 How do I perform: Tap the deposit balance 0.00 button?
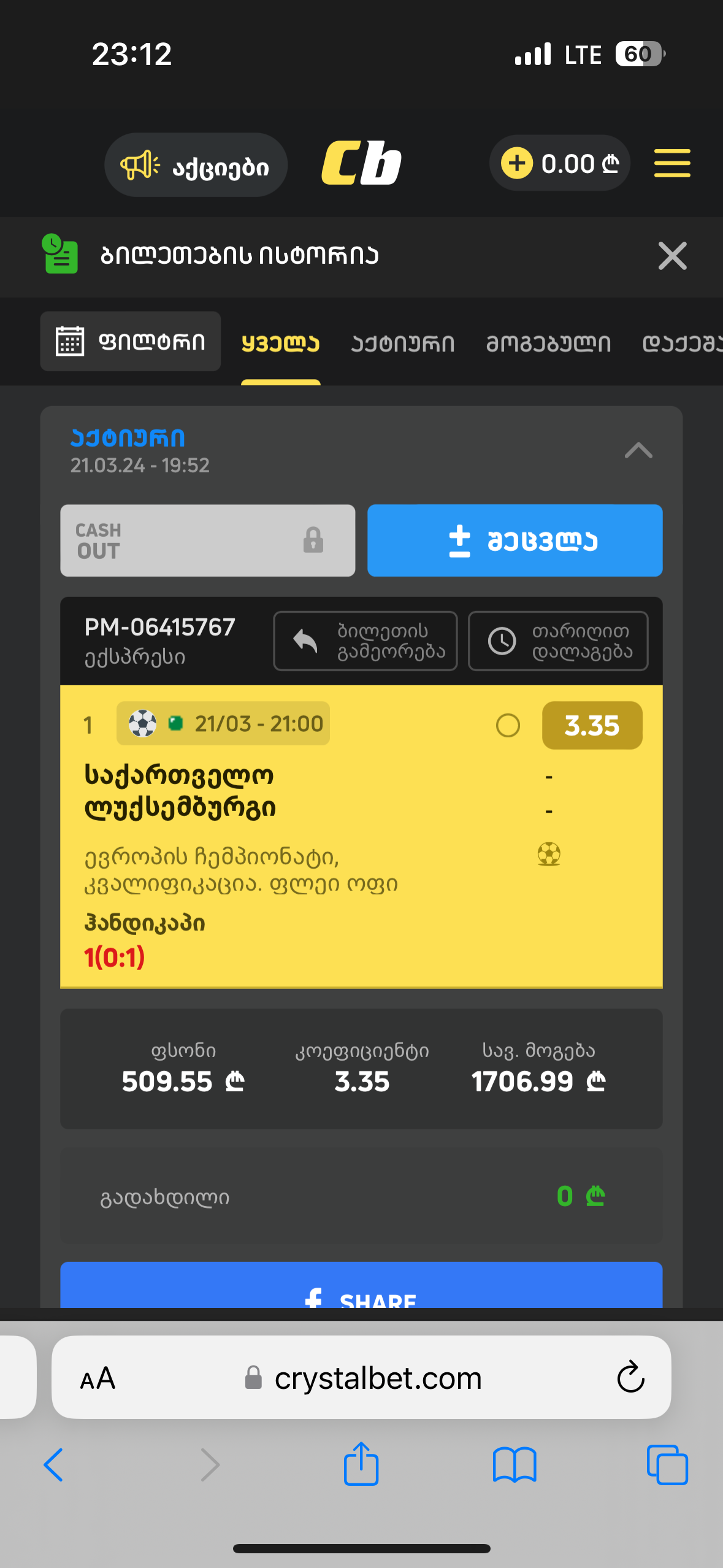tap(560, 164)
